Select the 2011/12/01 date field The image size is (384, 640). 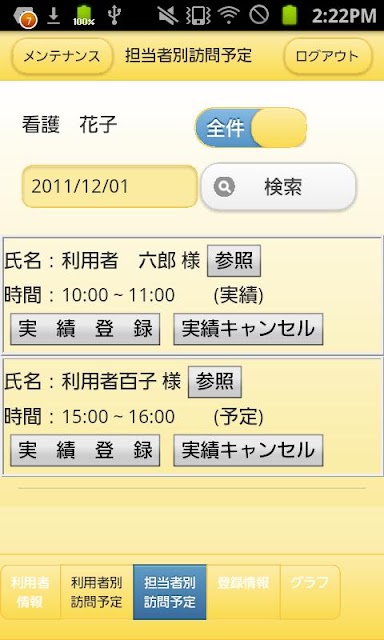tap(110, 187)
